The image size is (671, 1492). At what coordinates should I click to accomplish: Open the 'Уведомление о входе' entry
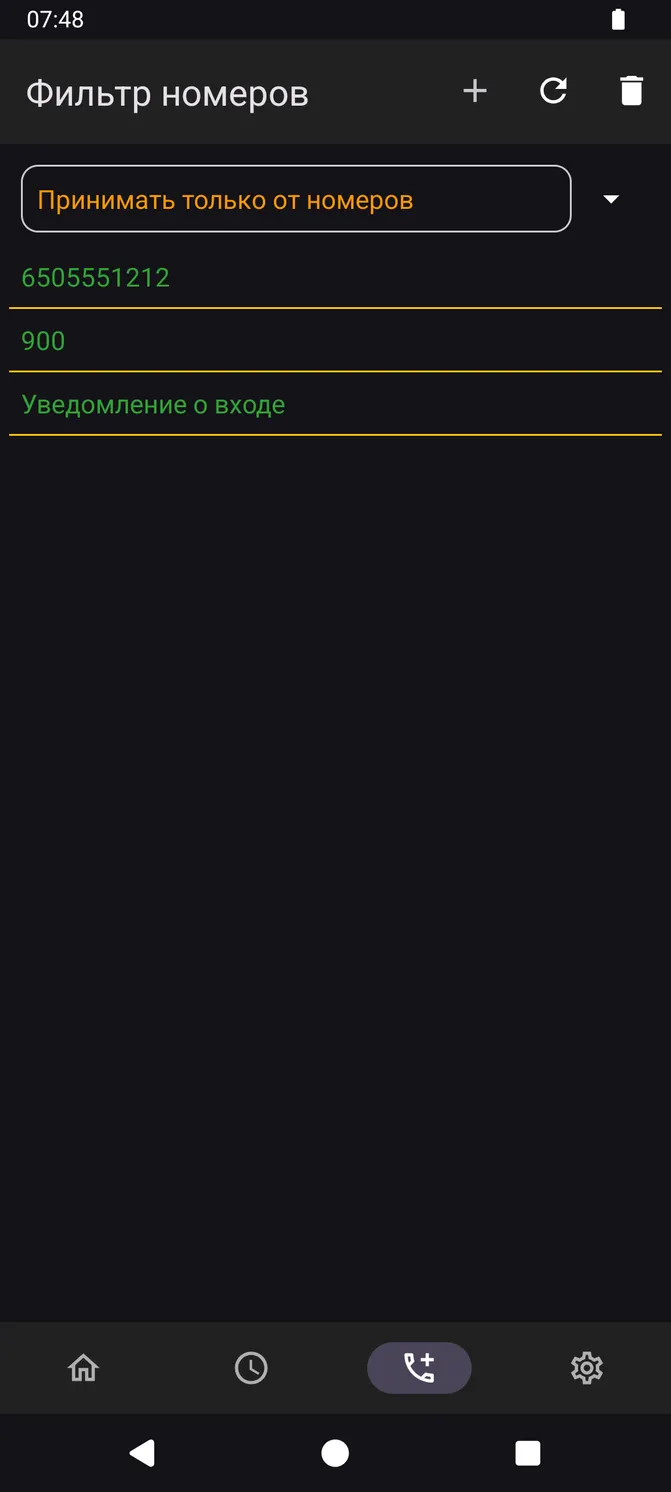[x=335, y=405]
